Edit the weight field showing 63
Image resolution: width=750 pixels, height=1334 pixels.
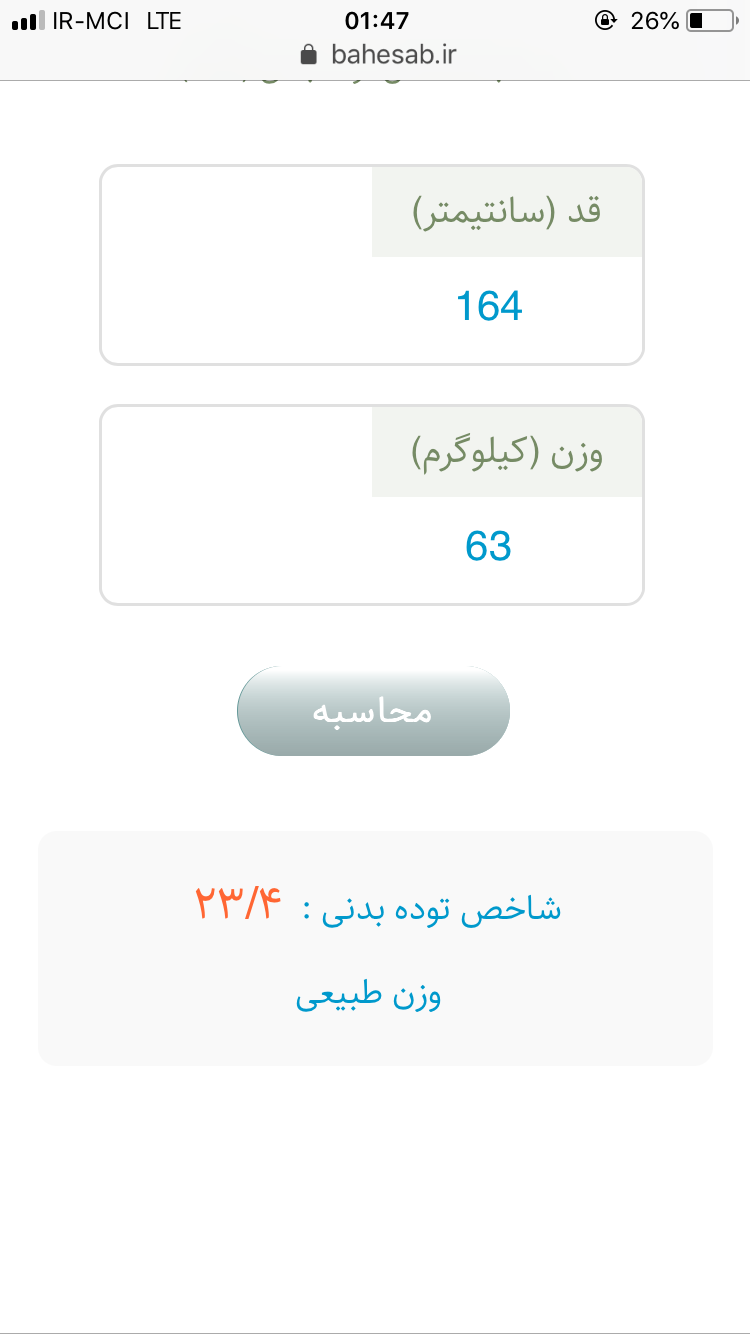(x=489, y=547)
